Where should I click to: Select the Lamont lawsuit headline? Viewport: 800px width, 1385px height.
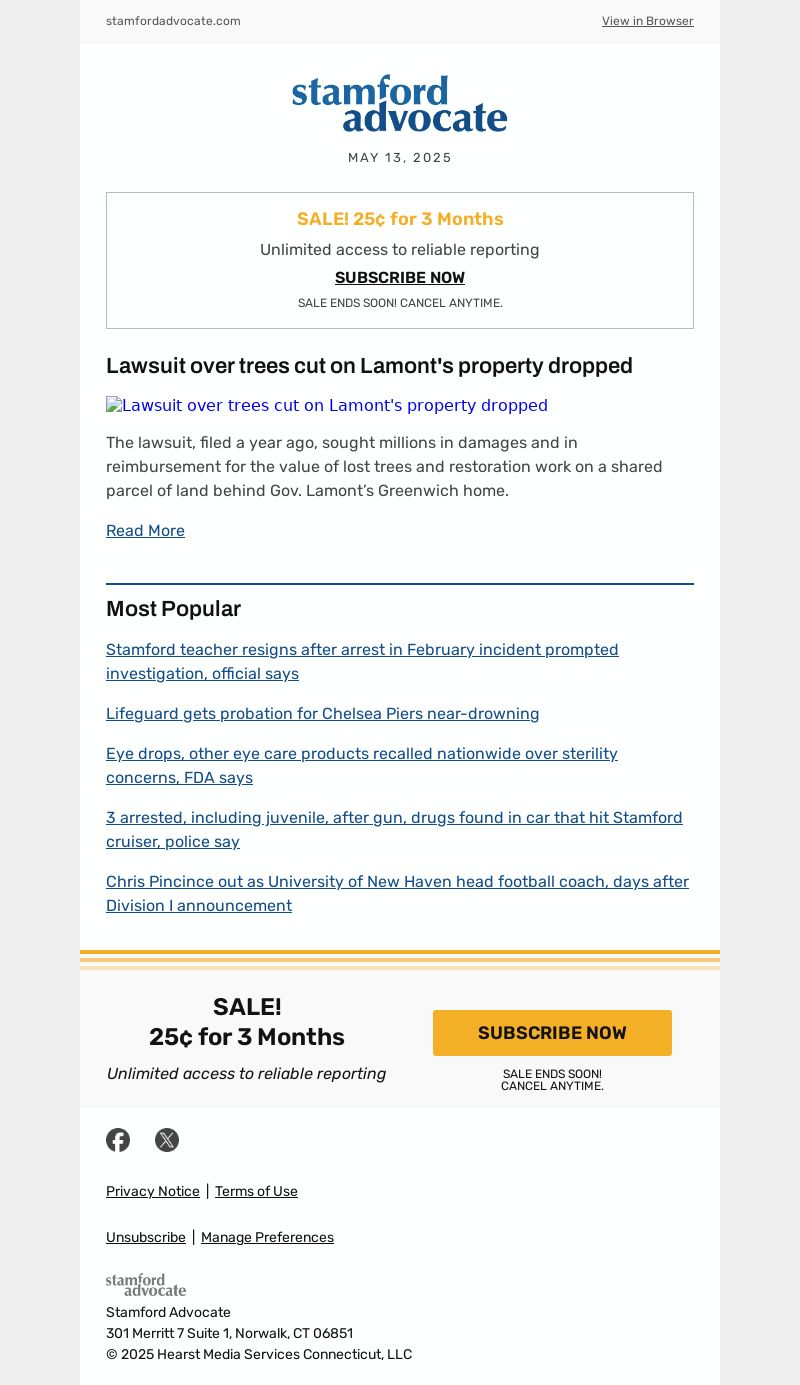coord(369,366)
